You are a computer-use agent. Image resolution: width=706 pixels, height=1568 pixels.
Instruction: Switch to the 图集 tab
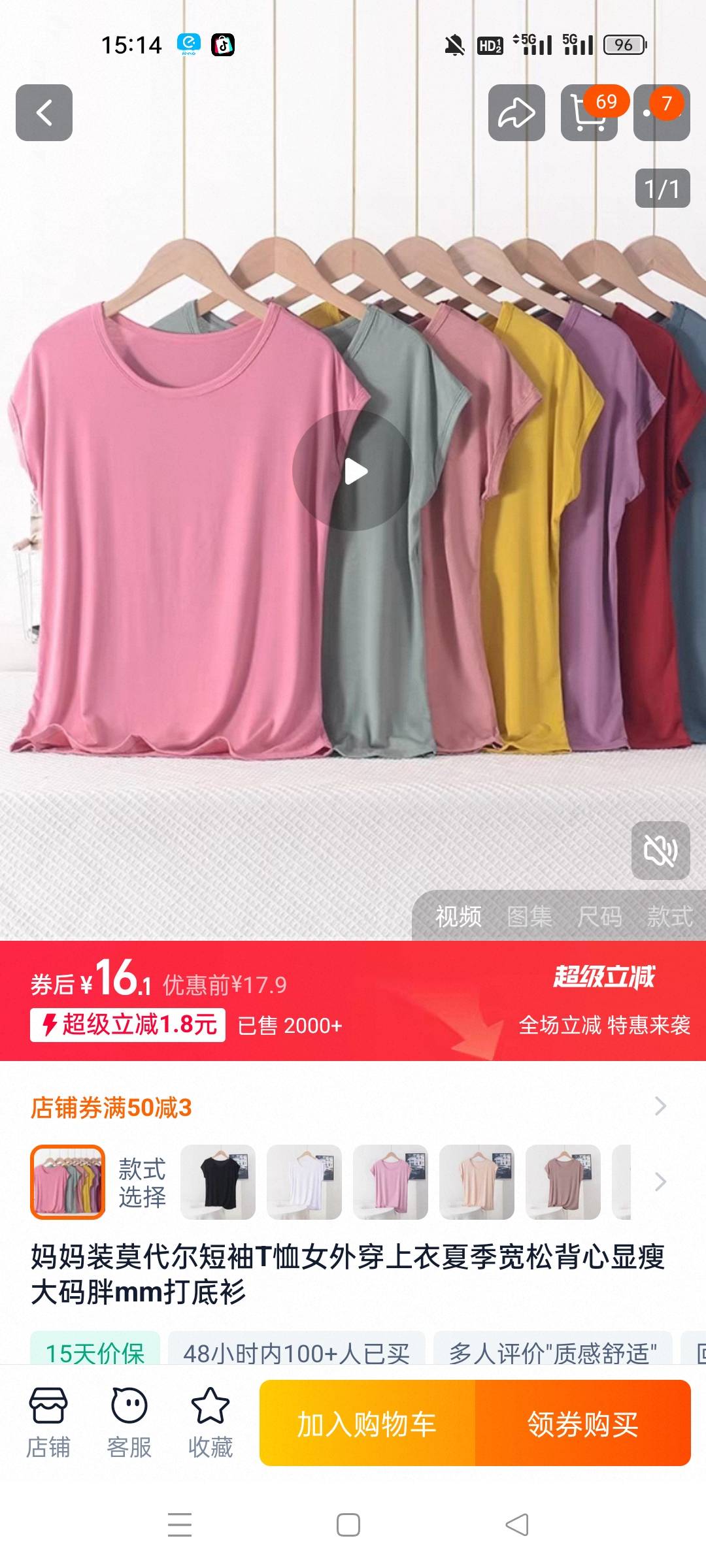coord(529,916)
